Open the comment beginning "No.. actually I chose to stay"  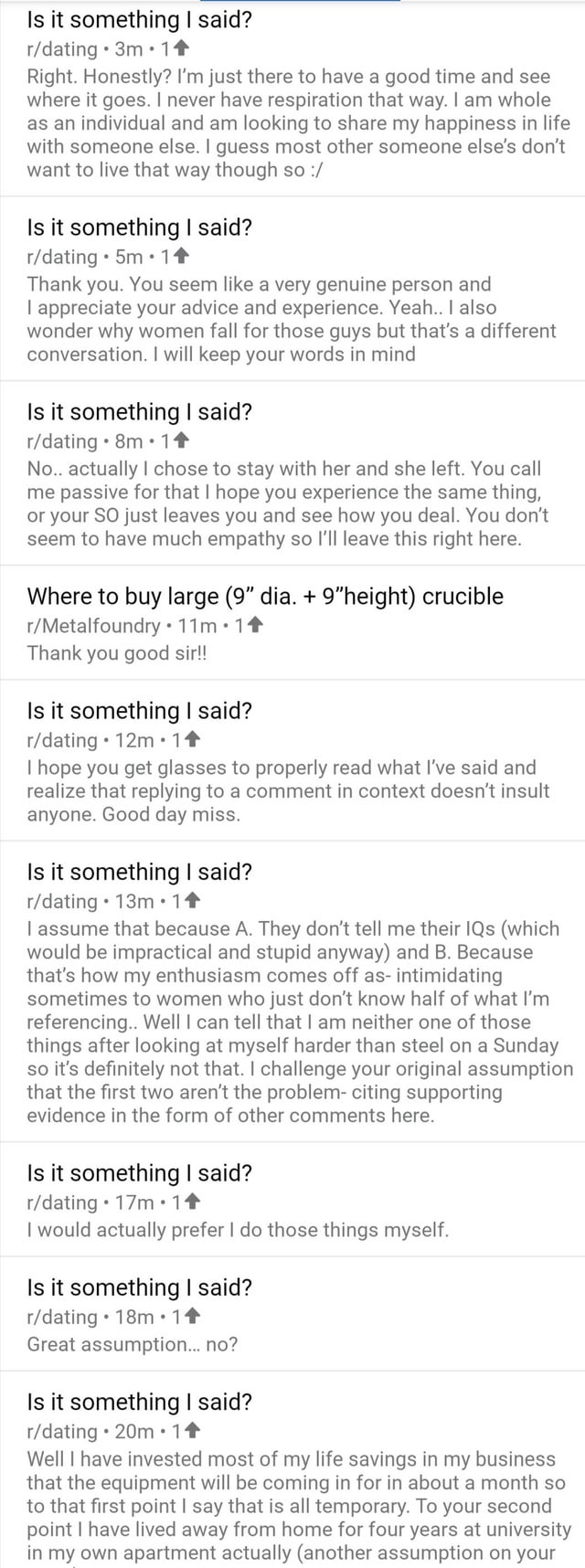[x=292, y=503]
